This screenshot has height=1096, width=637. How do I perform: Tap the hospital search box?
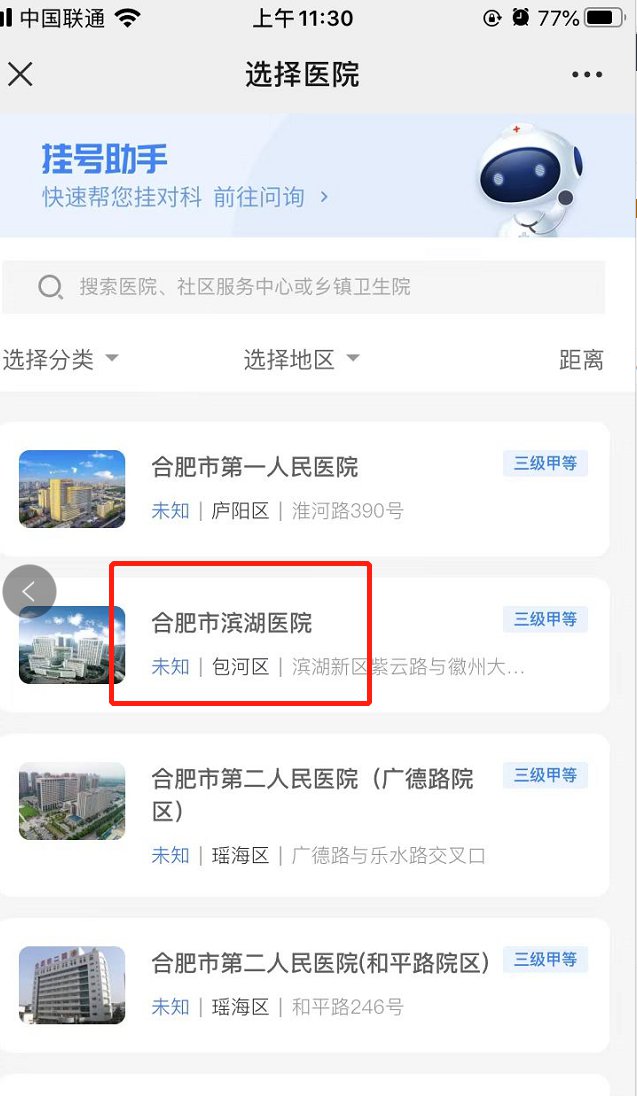[304, 287]
